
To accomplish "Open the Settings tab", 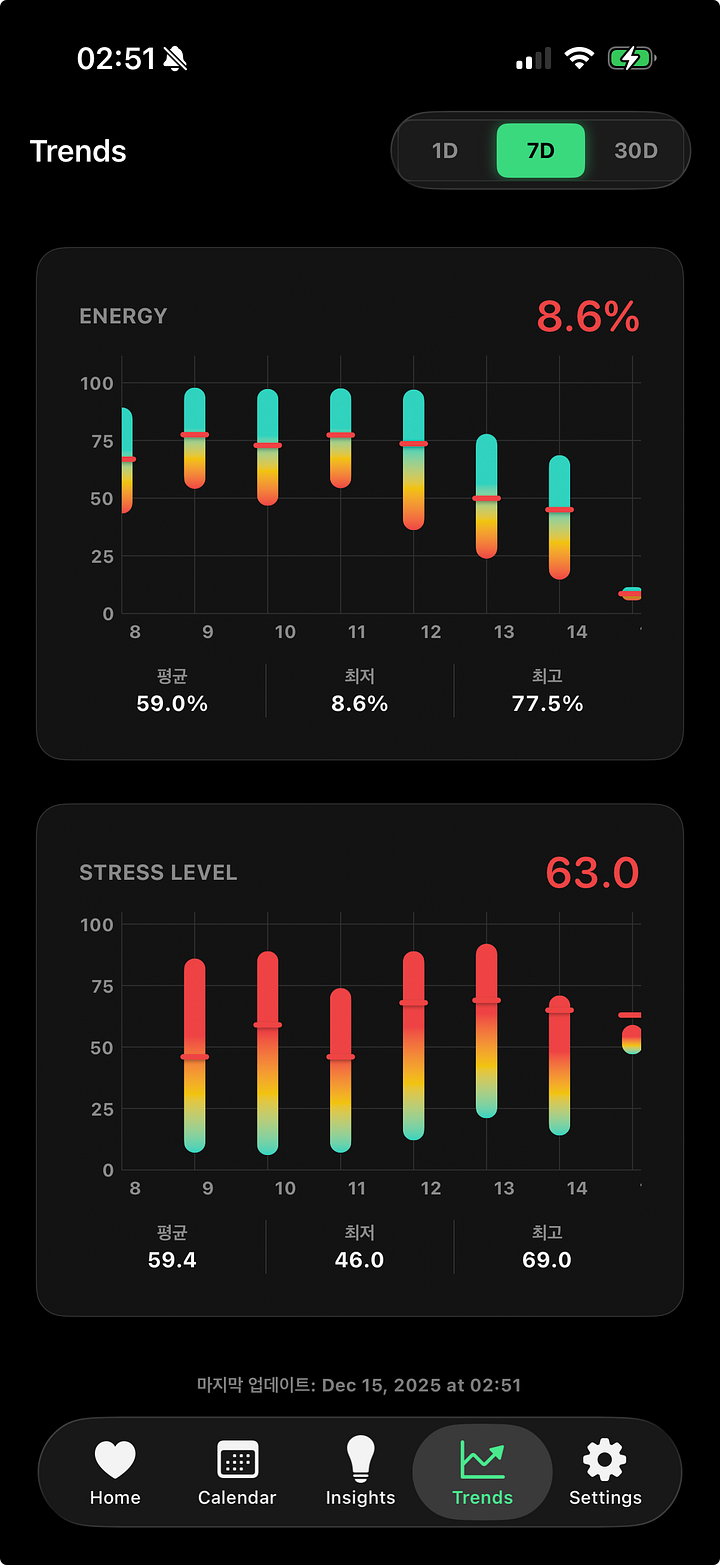I will click(x=605, y=1473).
